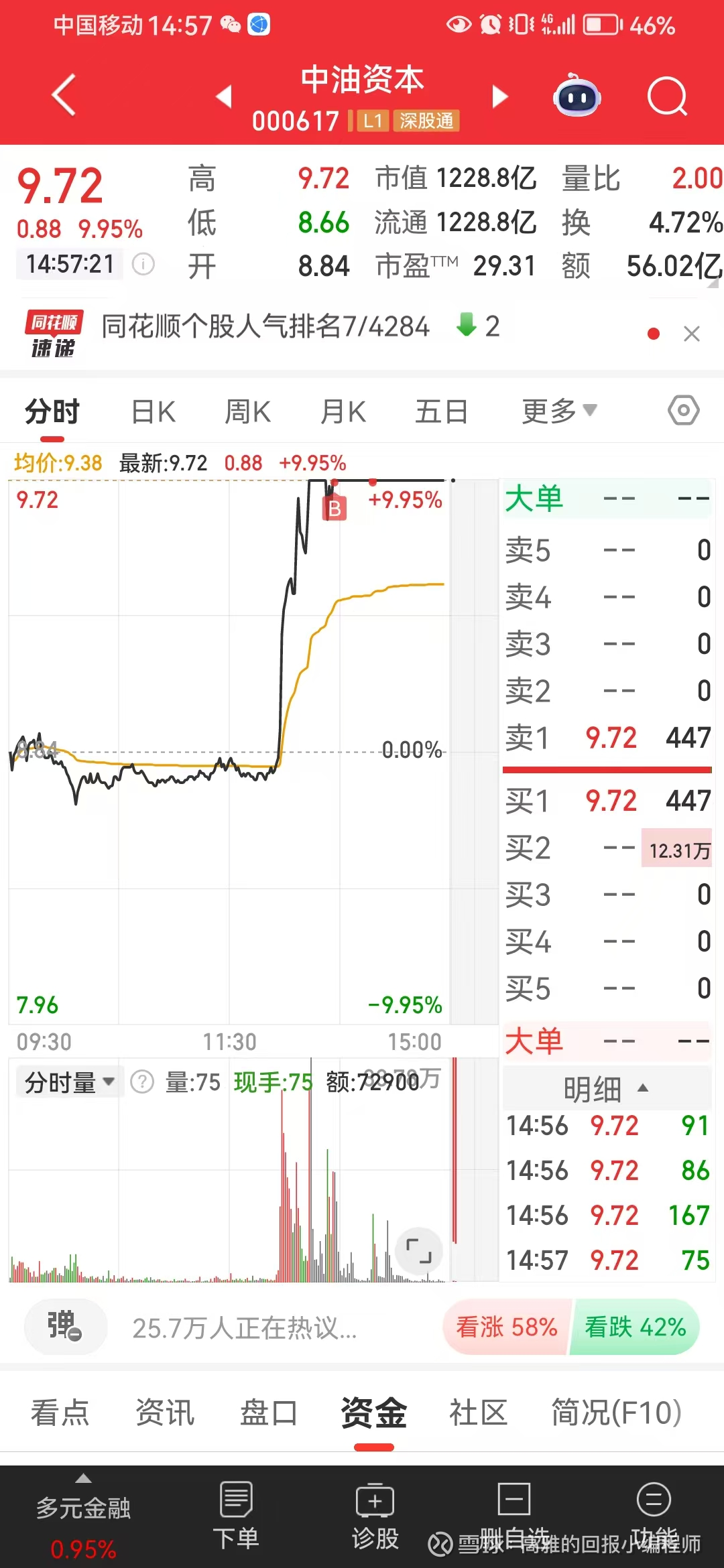Viewport: 724px width, 1568px height.
Task: Switch to the 周K chart tab
Action: (x=247, y=411)
